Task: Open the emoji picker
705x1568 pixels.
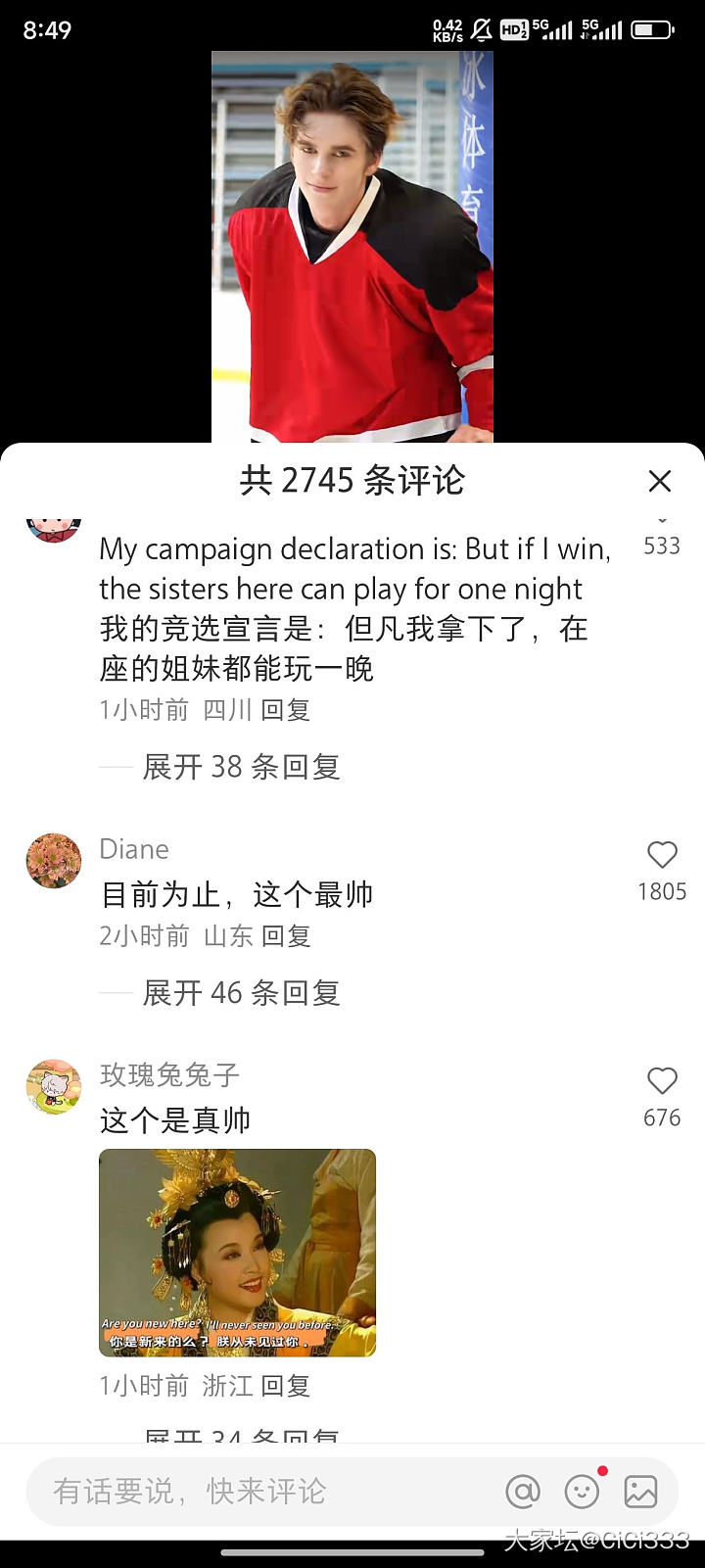Action: click(583, 1492)
